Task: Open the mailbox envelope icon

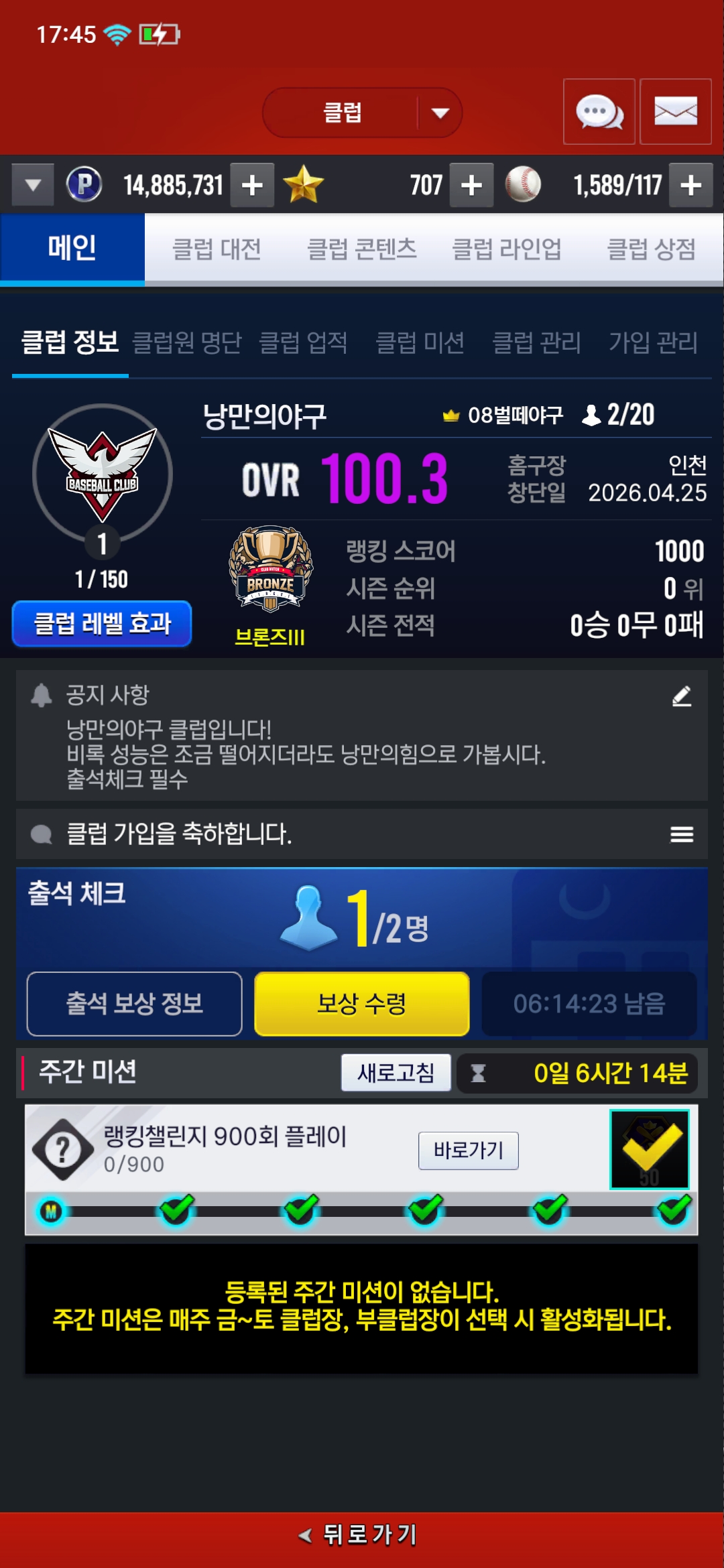Action: coord(675,112)
